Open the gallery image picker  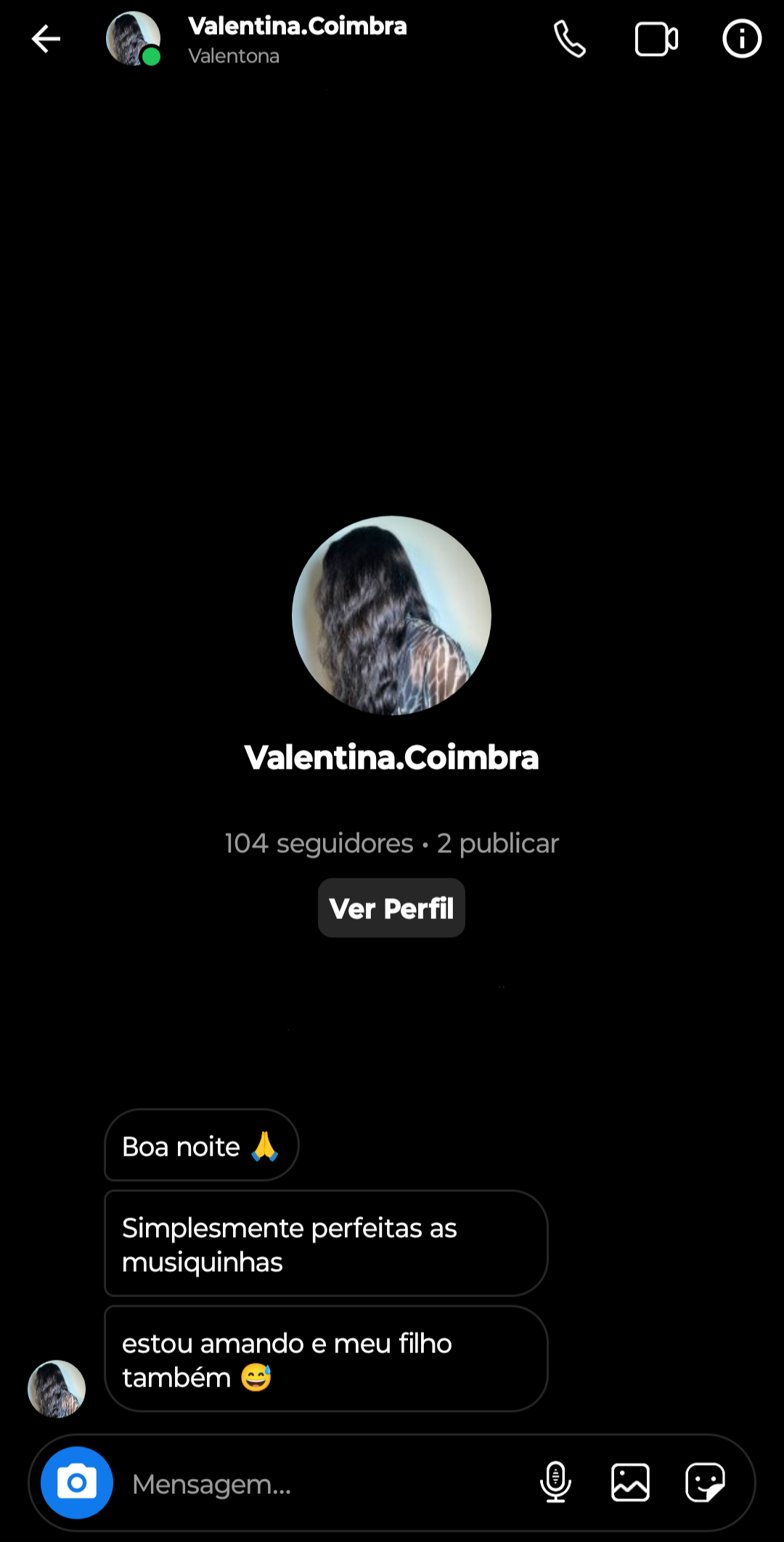tap(630, 1482)
